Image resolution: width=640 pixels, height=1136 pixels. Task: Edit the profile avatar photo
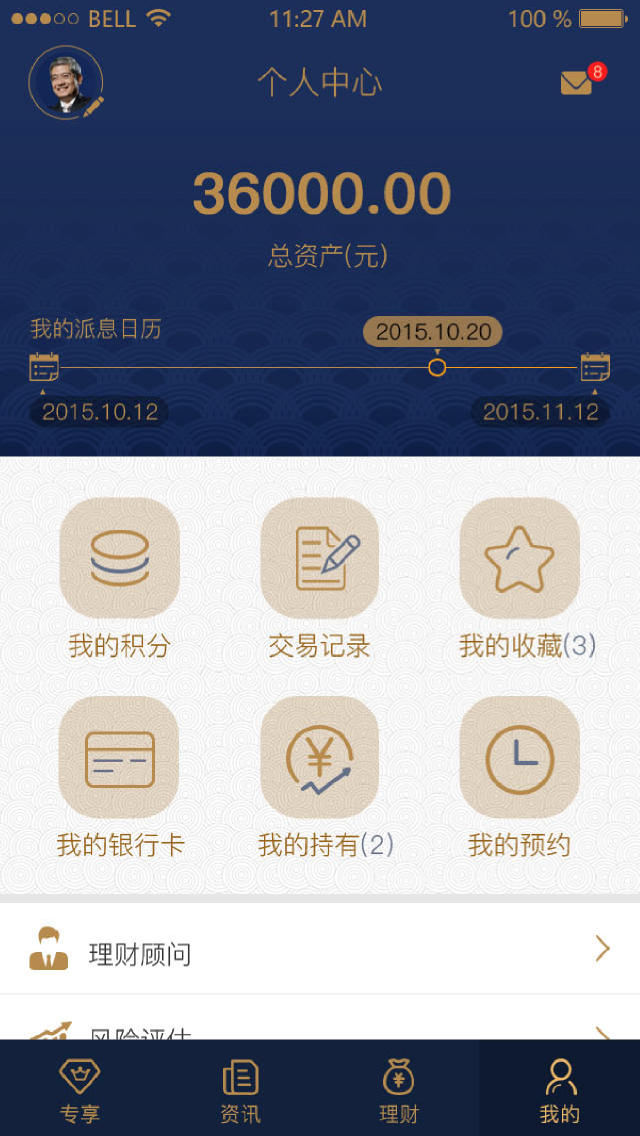pyautogui.click(x=66, y=82)
